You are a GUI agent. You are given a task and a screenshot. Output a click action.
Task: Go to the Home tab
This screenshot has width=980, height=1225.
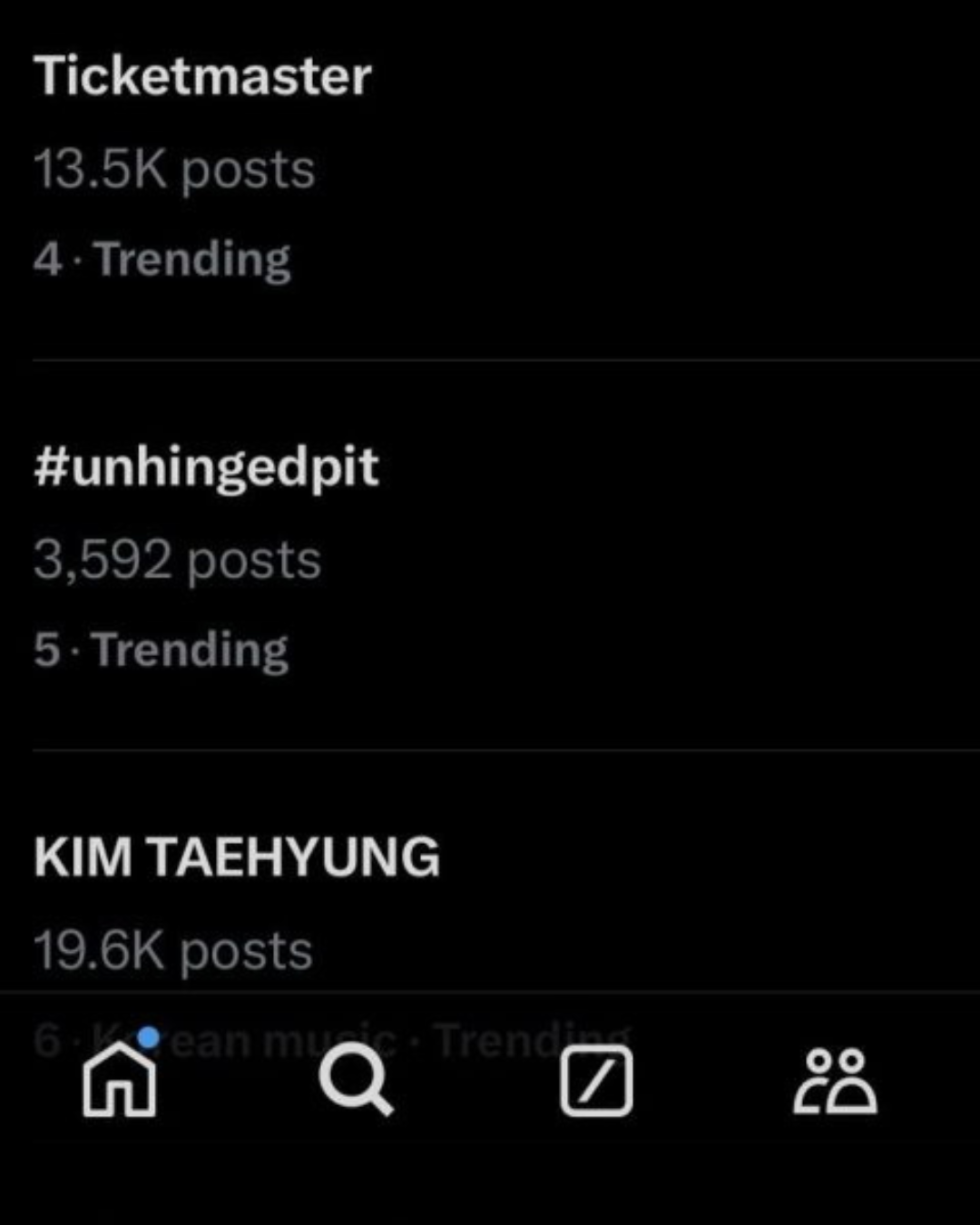point(120,1080)
